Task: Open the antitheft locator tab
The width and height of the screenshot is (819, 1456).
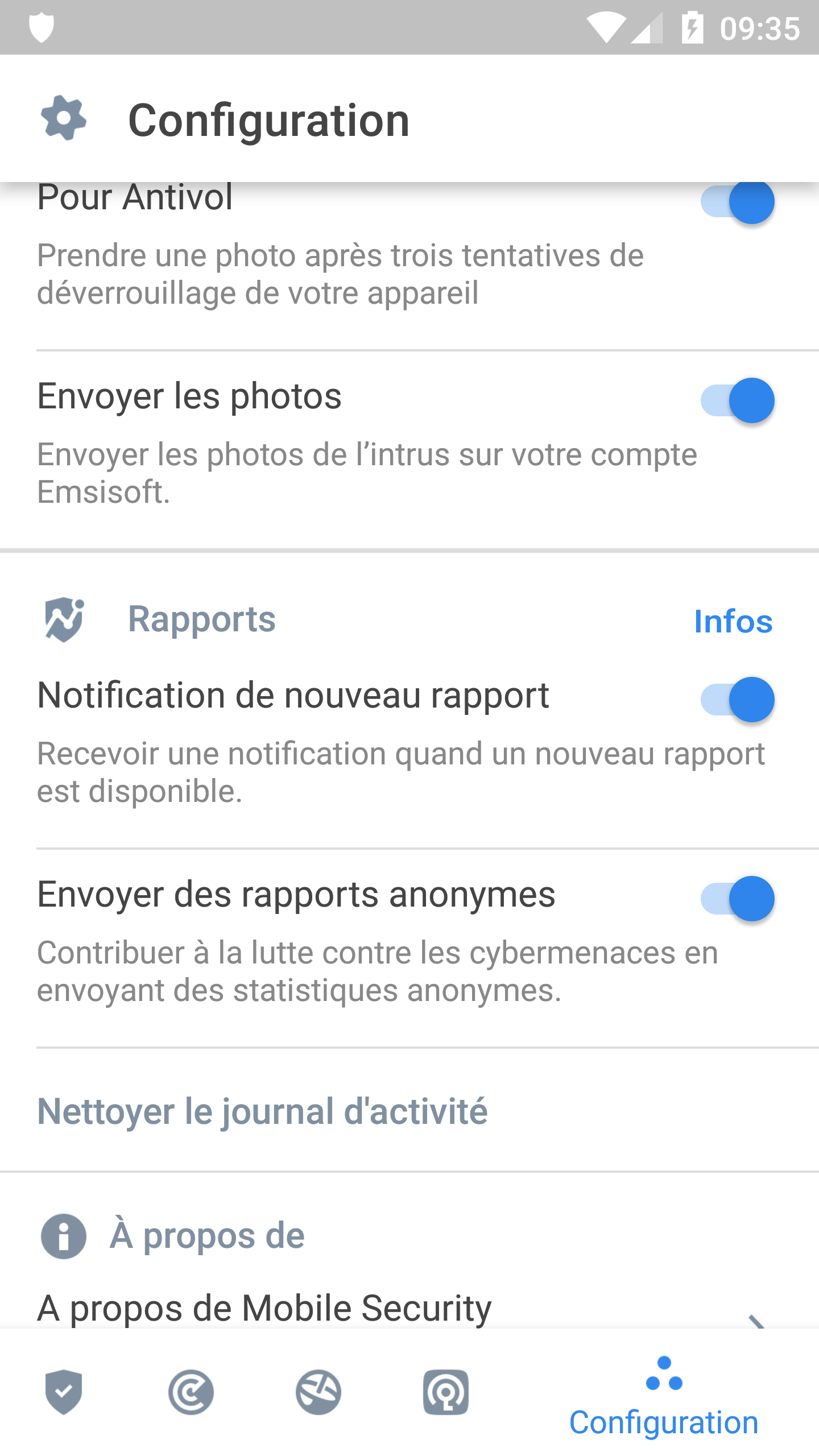Action: point(446,1392)
